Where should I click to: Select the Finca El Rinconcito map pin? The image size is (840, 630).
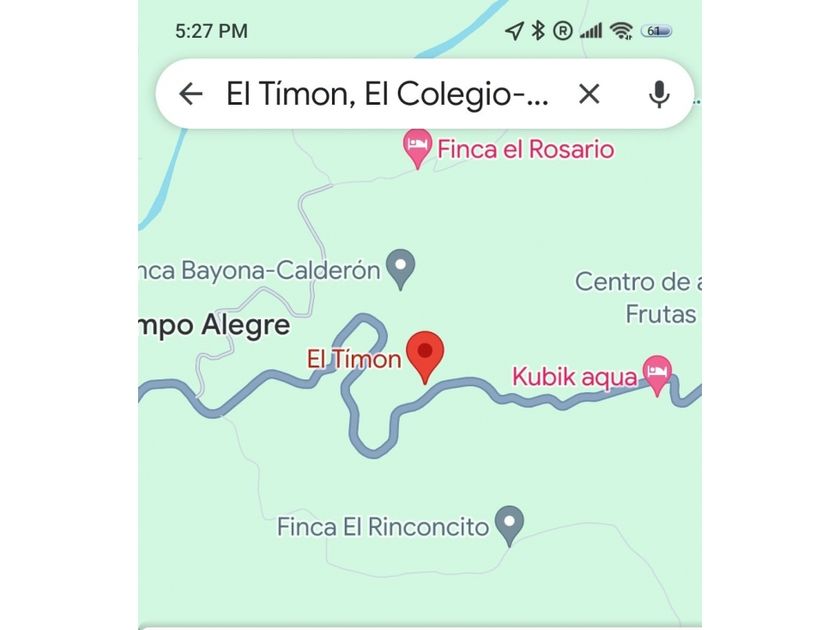pyautogui.click(x=510, y=523)
